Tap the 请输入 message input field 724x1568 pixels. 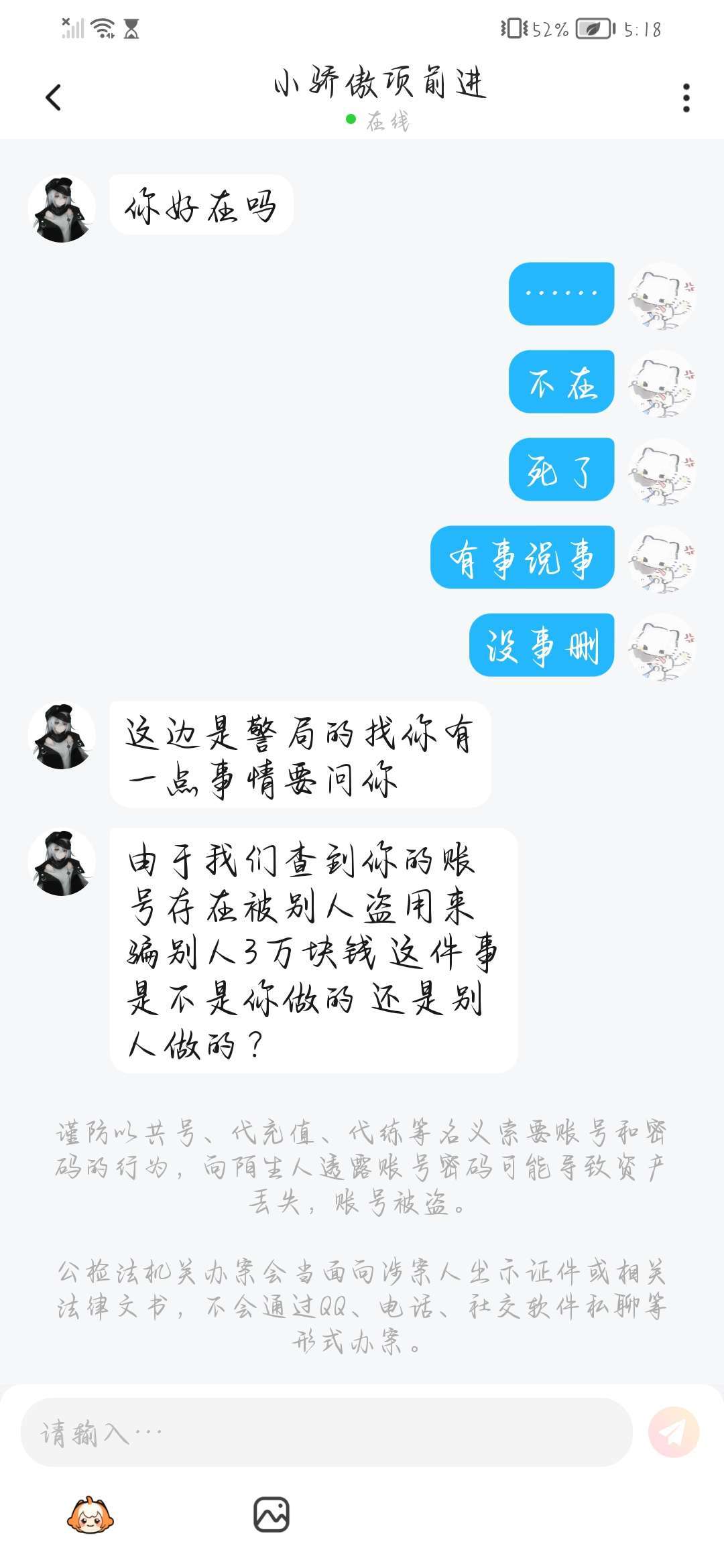(326, 1432)
